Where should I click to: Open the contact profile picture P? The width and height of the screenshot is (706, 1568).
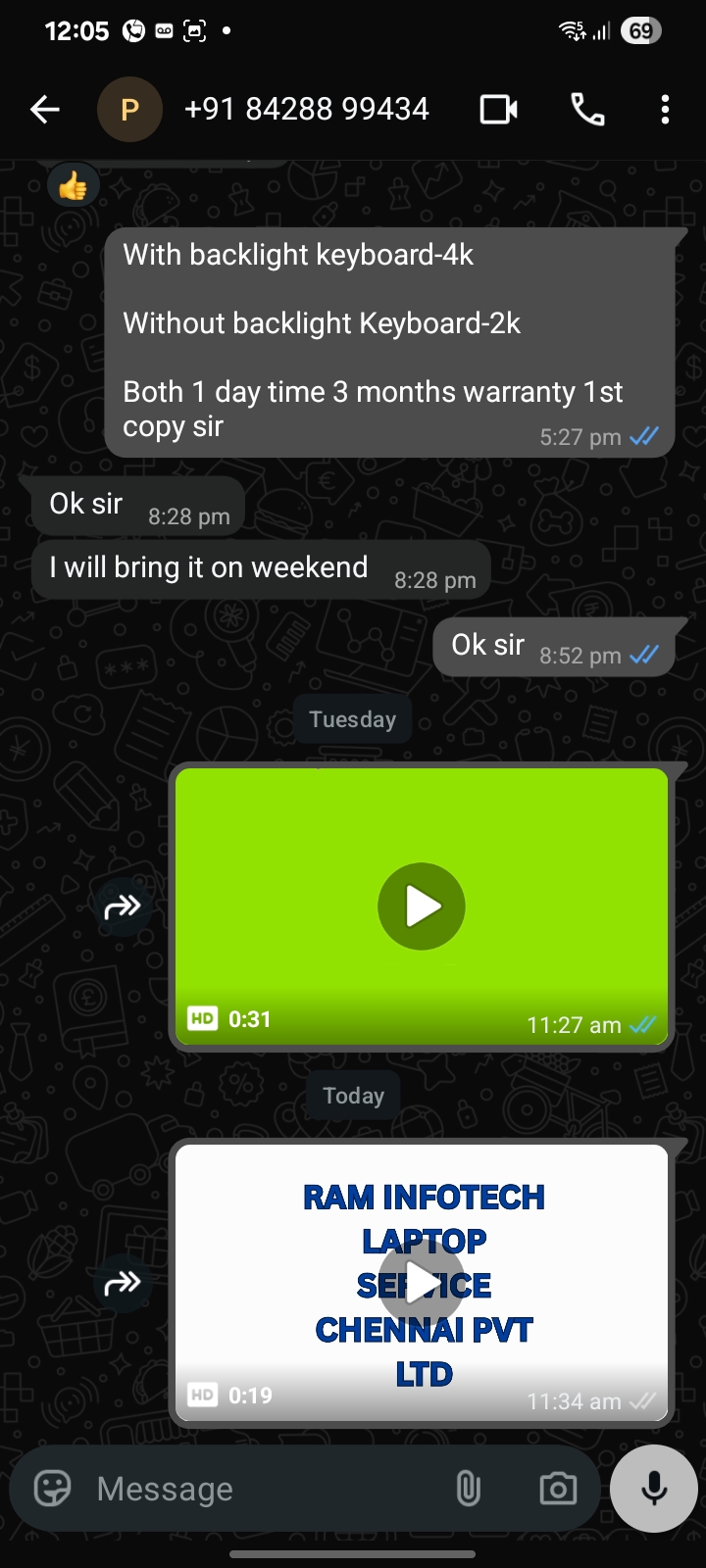click(129, 110)
